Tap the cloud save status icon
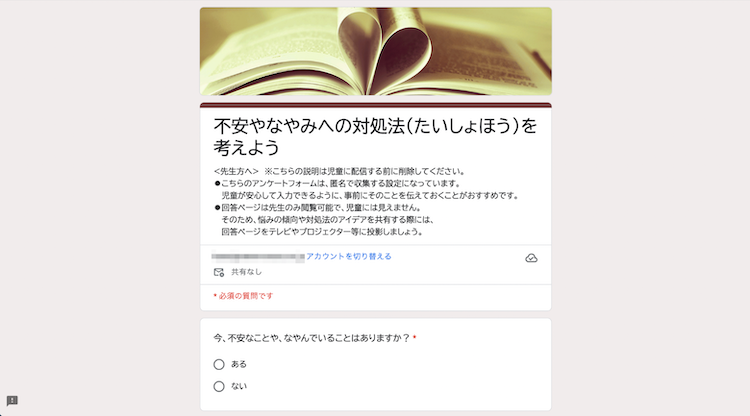The image size is (750, 416). click(531, 258)
